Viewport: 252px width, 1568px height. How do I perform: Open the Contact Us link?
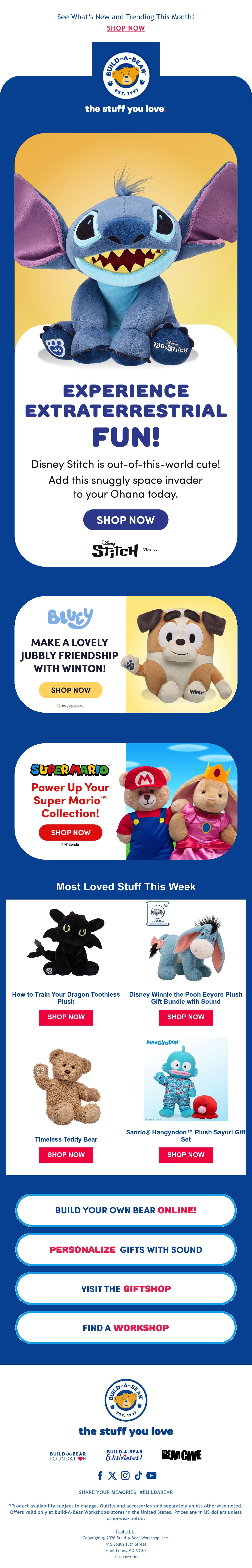[126, 1531]
